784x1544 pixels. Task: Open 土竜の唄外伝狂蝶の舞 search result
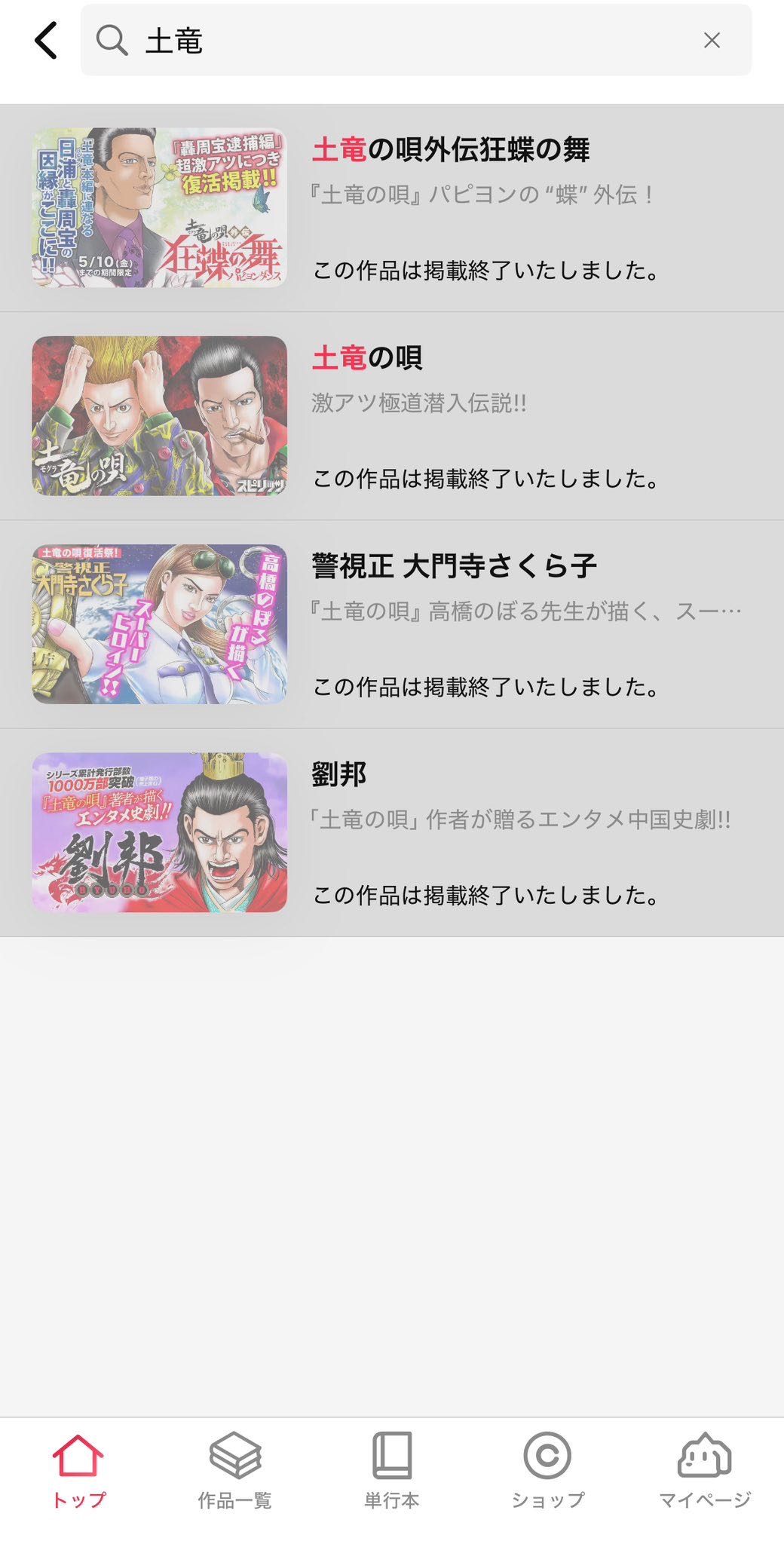(x=392, y=208)
